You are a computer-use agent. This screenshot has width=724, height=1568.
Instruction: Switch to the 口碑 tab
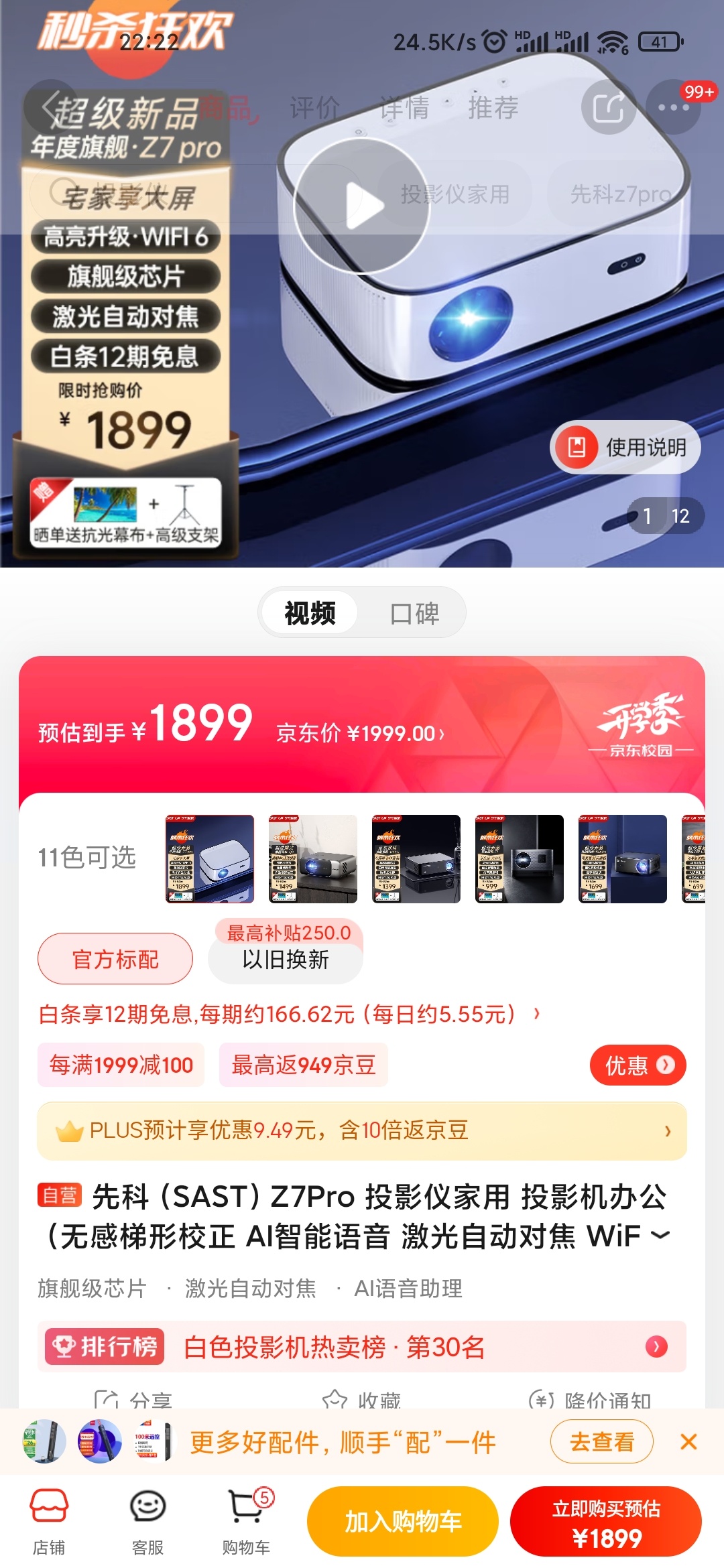(x=414, y=613)
